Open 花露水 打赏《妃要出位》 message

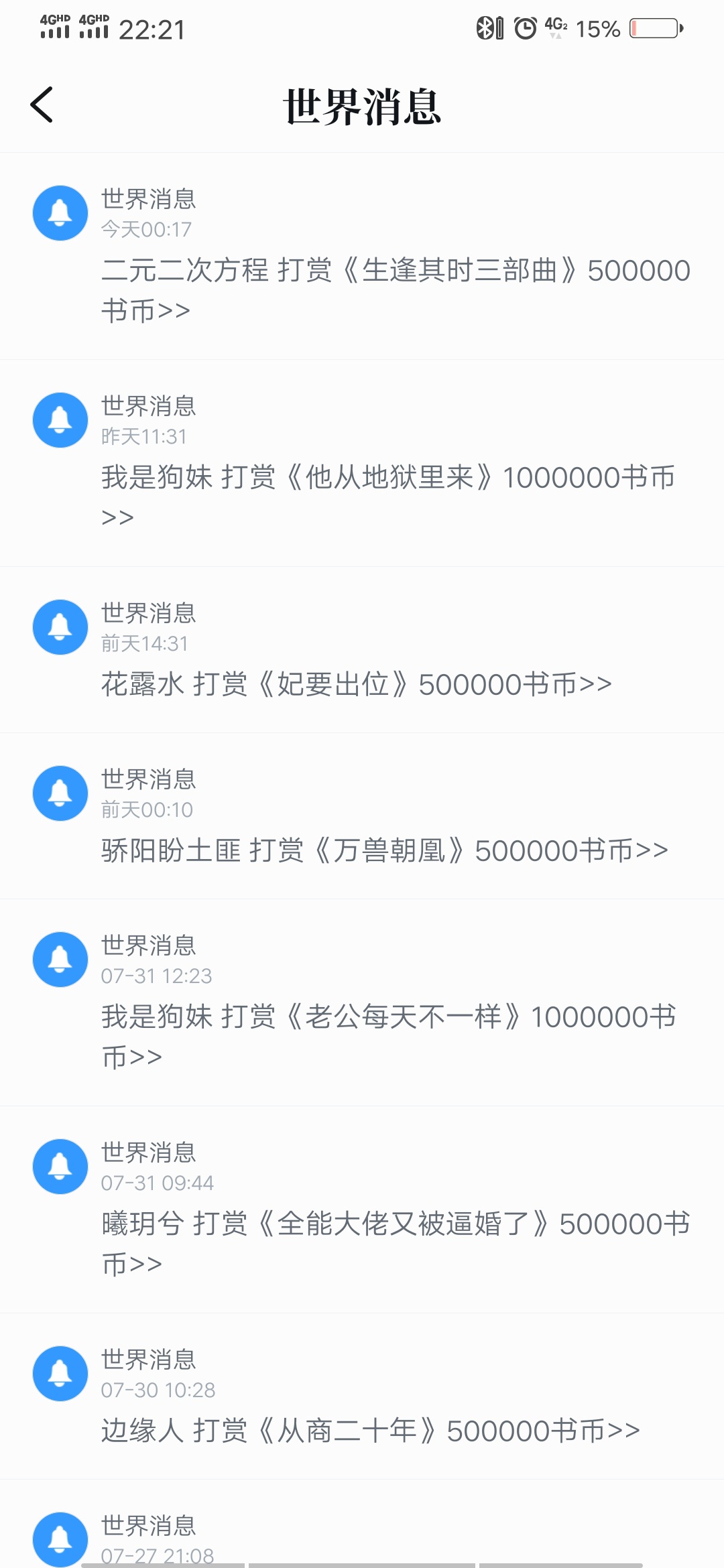coord(357,684)
